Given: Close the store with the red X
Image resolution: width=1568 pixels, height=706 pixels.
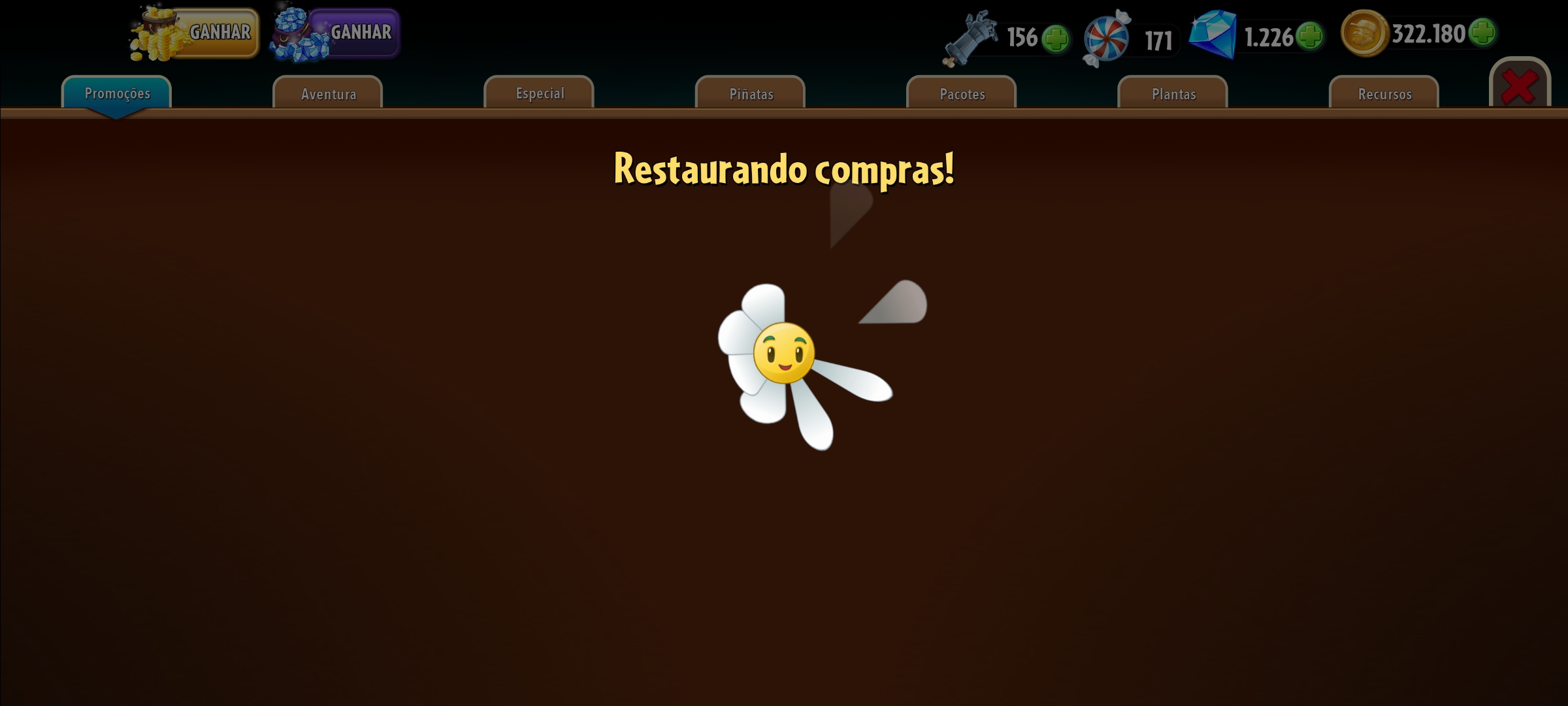Looking at the screenshot, I should (x=1519, y=86).
